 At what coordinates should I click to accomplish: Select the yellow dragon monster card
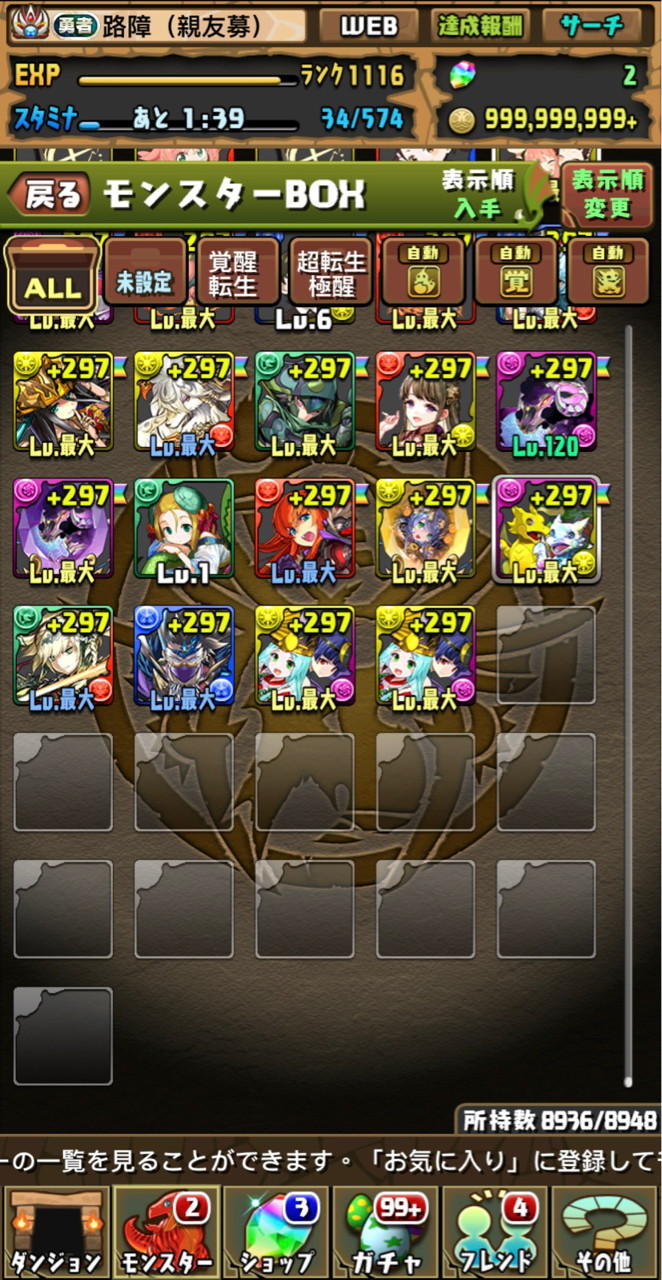pyautogui.click(x=546, y=529)
